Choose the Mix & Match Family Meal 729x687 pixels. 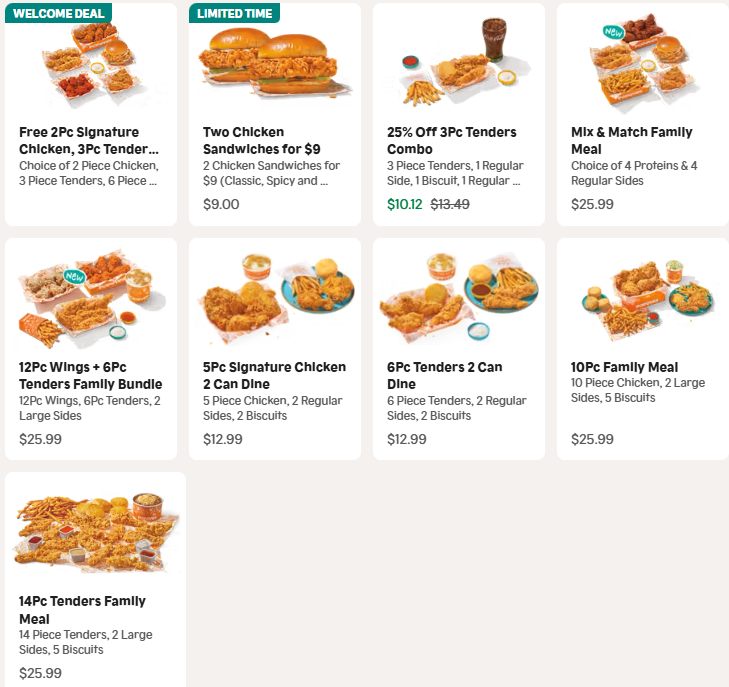click(642, 115)
